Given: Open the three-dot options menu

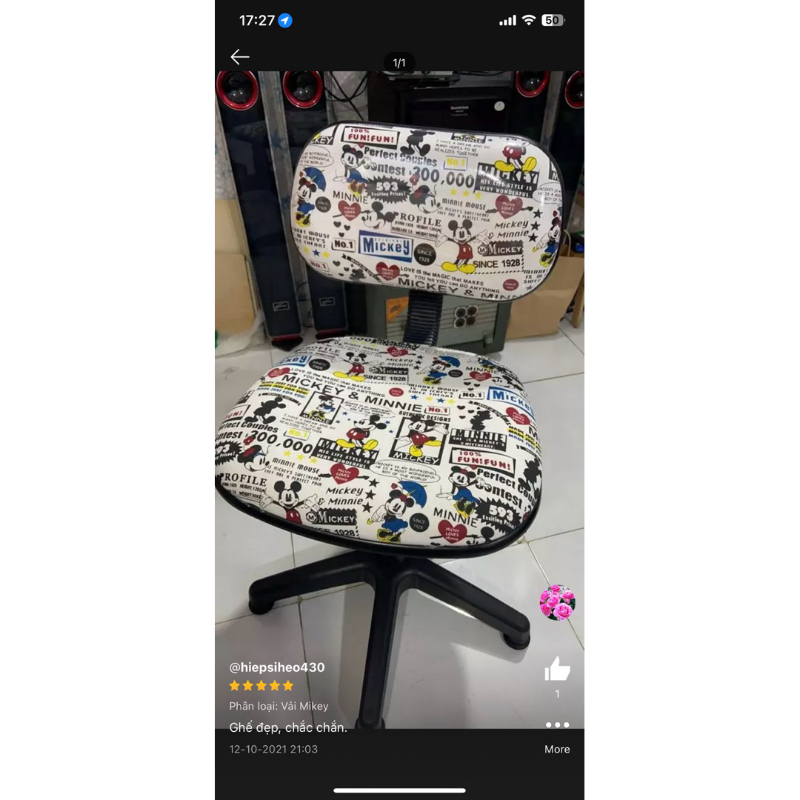Looking at the screenshot, I should [x=557, y=725].
